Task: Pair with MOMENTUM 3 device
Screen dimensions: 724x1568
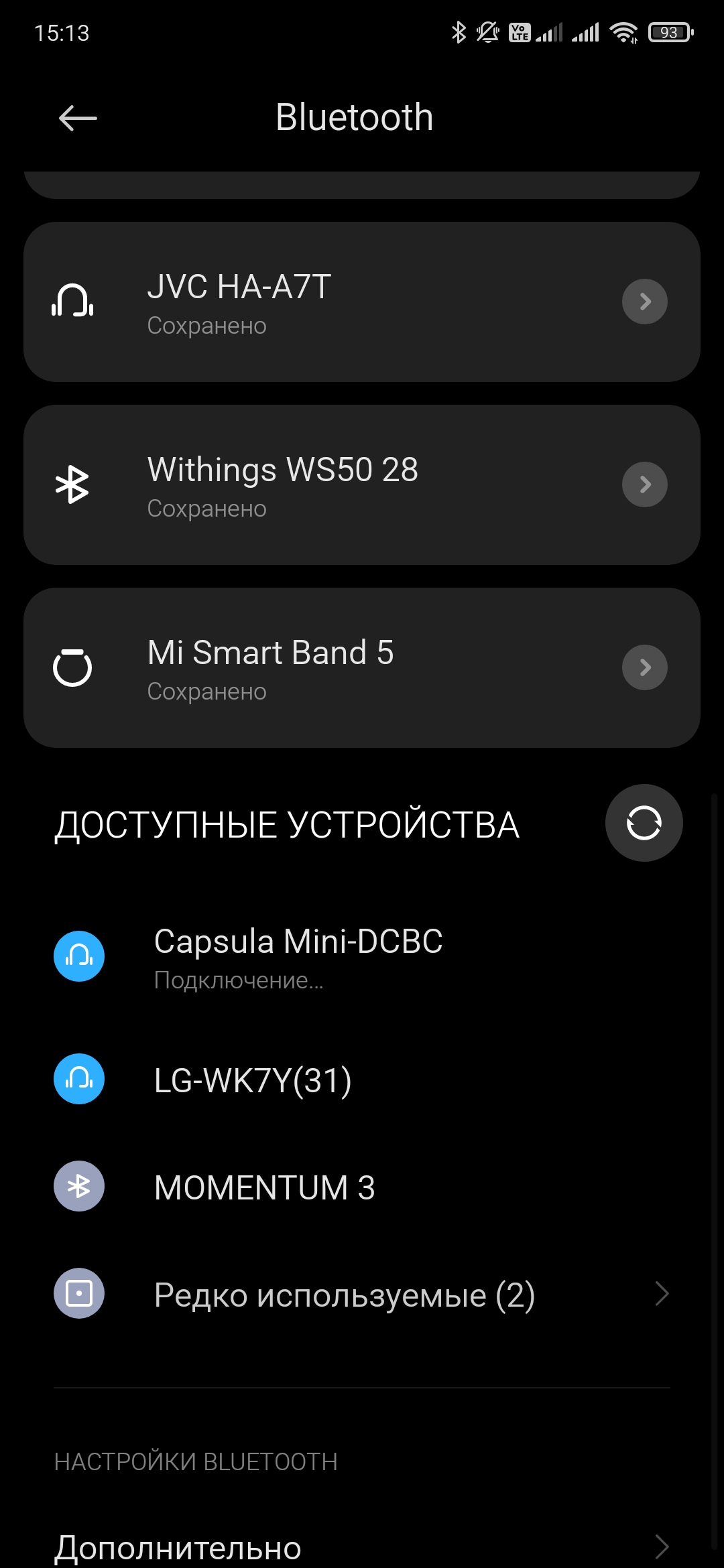Action: [265, 1187]
